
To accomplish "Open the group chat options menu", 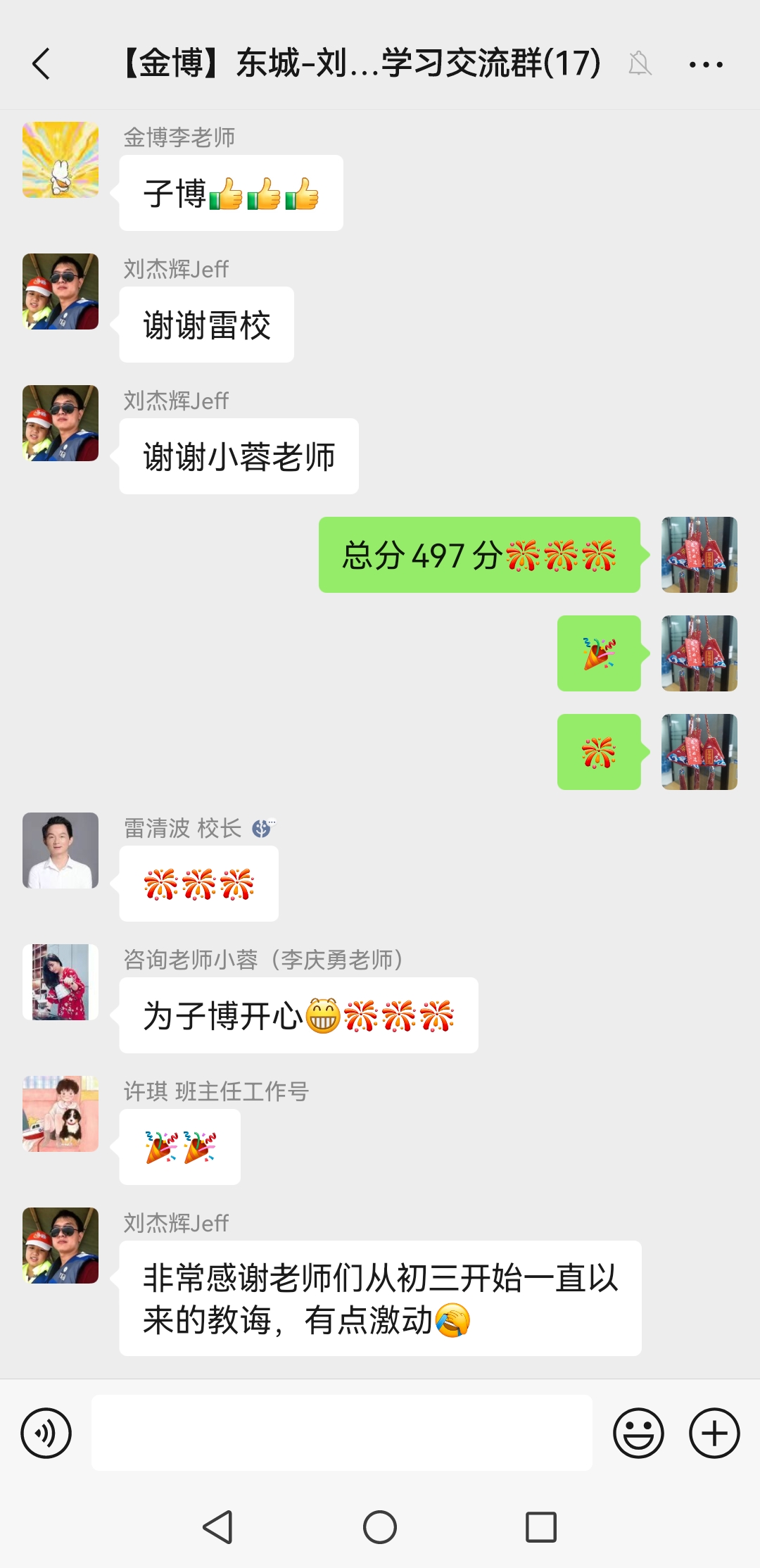I will click(x=706, y=65).
